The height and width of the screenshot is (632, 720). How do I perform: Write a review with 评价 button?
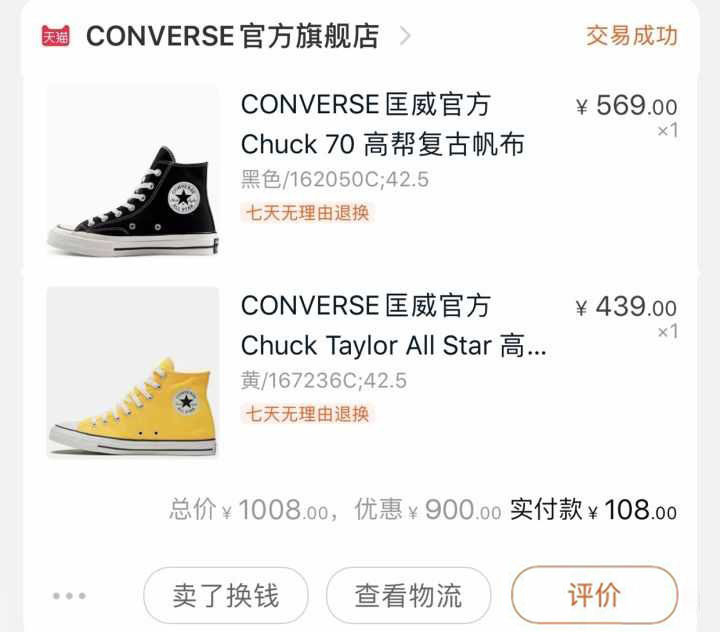[x=594, y=596]
